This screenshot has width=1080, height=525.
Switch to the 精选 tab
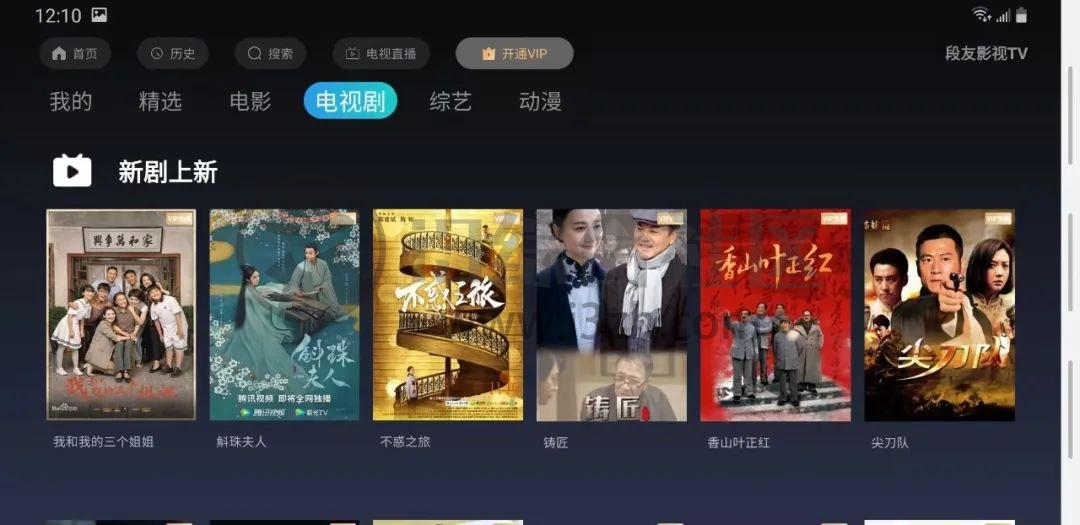pyautogui.click(x=160, y=101)
